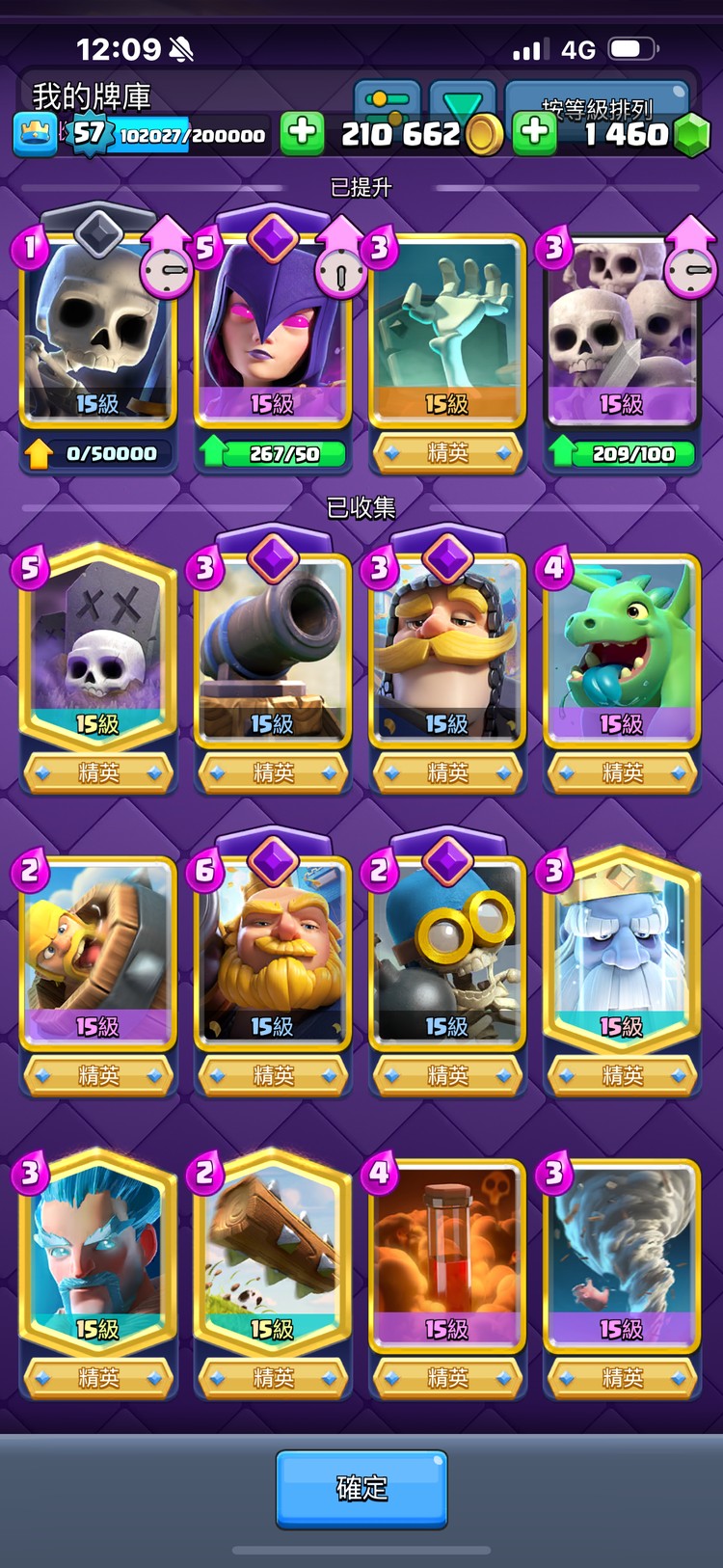
Task: Add more gold with the plus button
Action: coord(302,132)
